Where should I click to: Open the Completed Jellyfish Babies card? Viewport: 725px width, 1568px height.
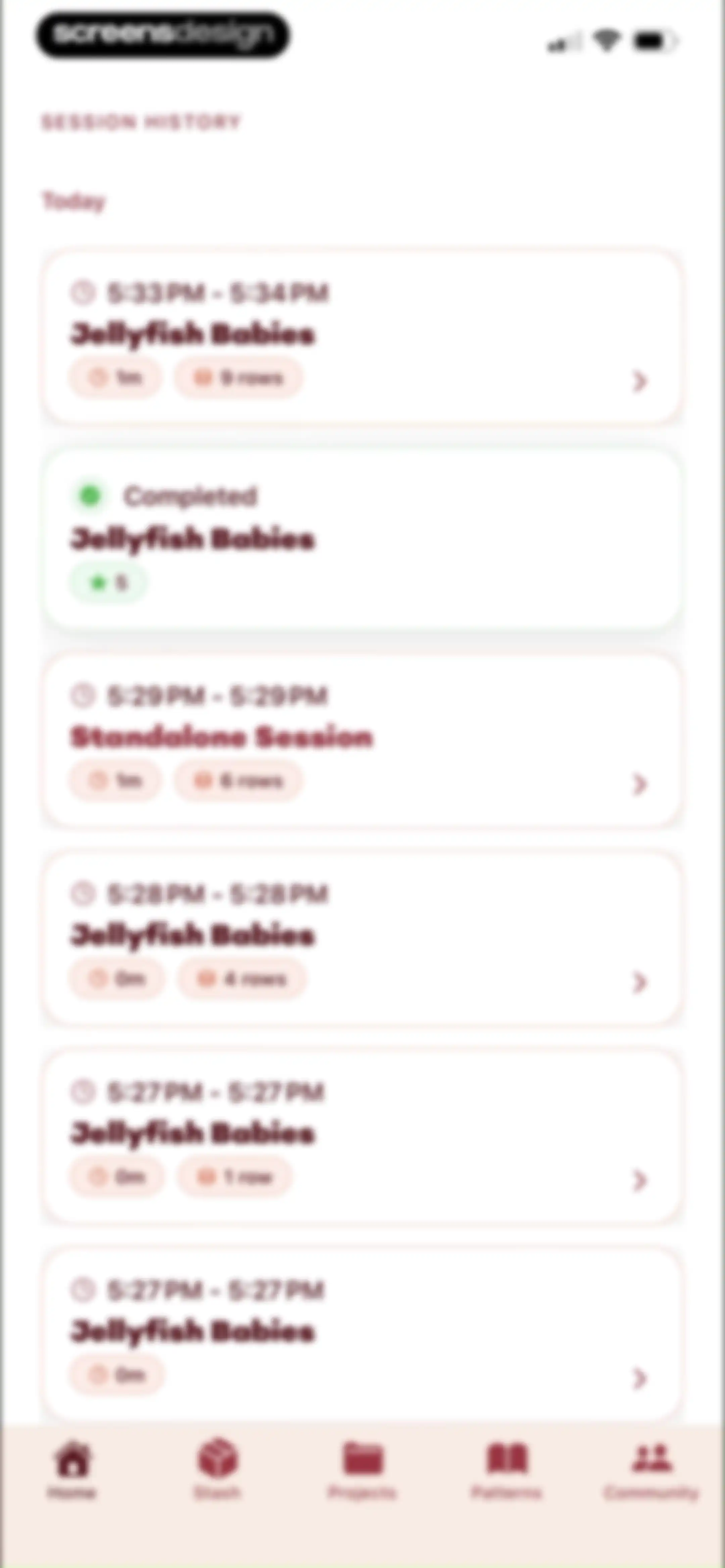[361, 540]
